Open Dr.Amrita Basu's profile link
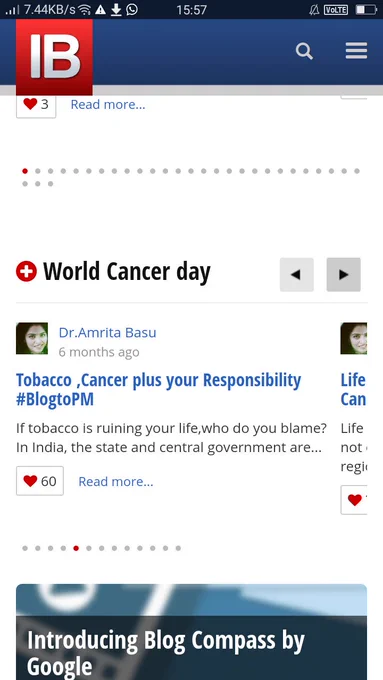The image size is (383, 680). pyautogui.click(x=108, y=333)
